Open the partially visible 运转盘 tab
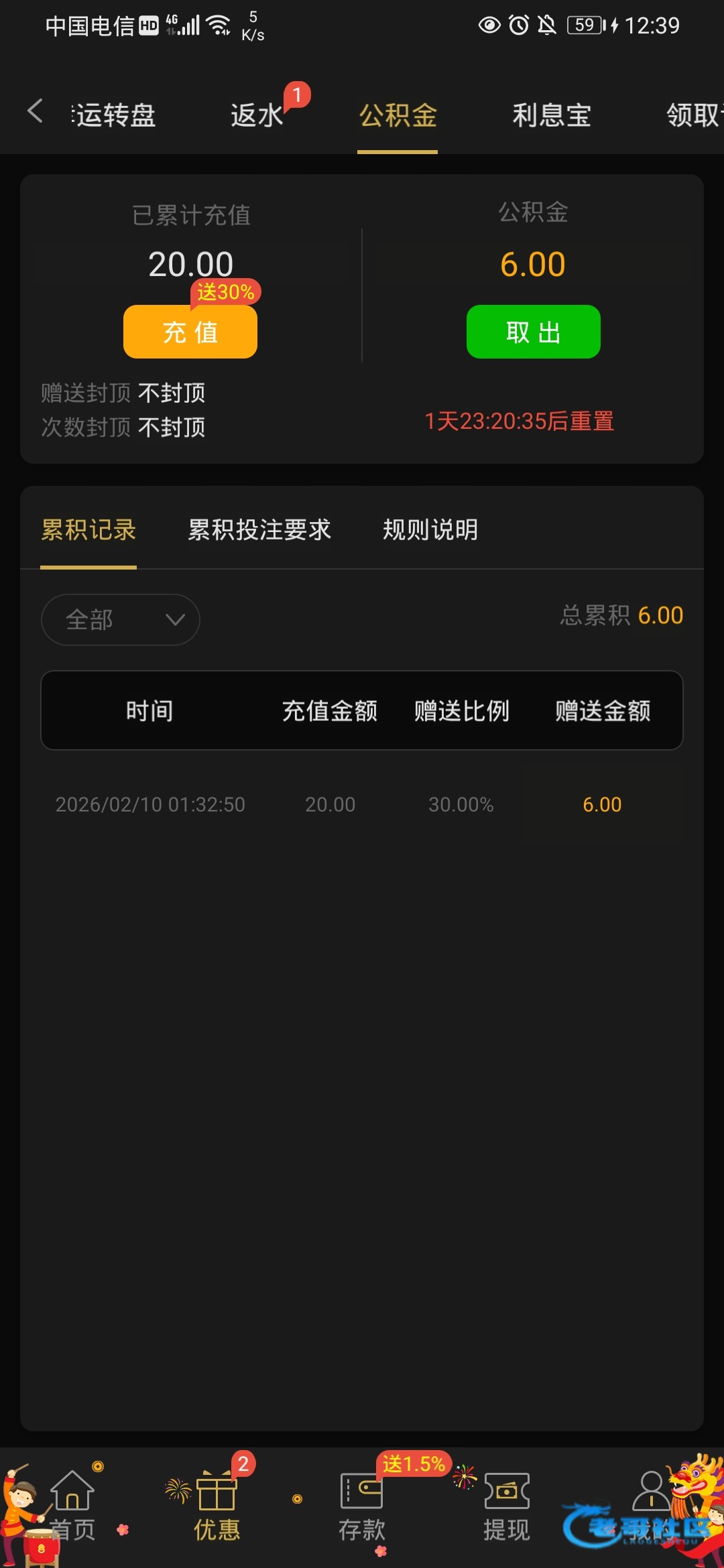This screenshot has height=1568, width=724. (115, 115)
